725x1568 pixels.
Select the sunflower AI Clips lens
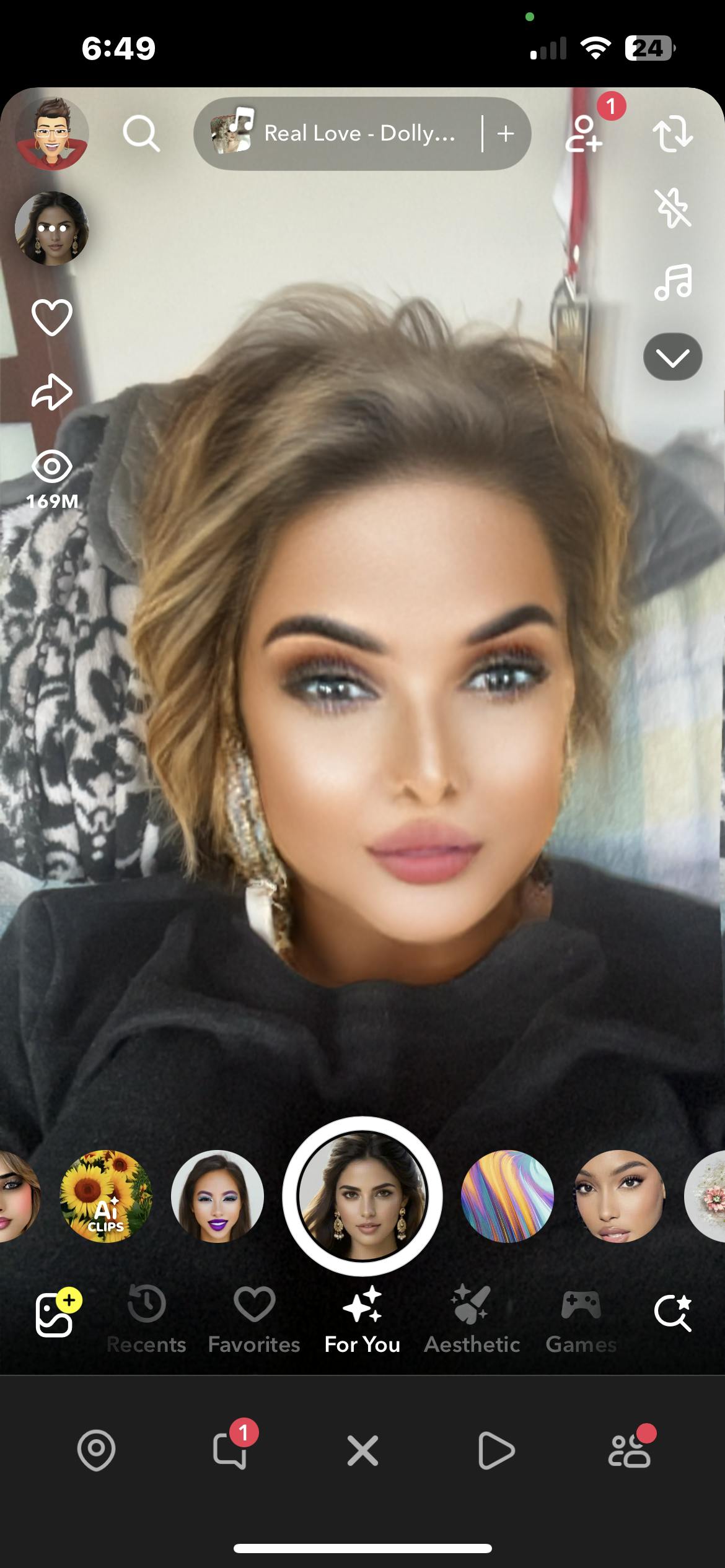105,1196
